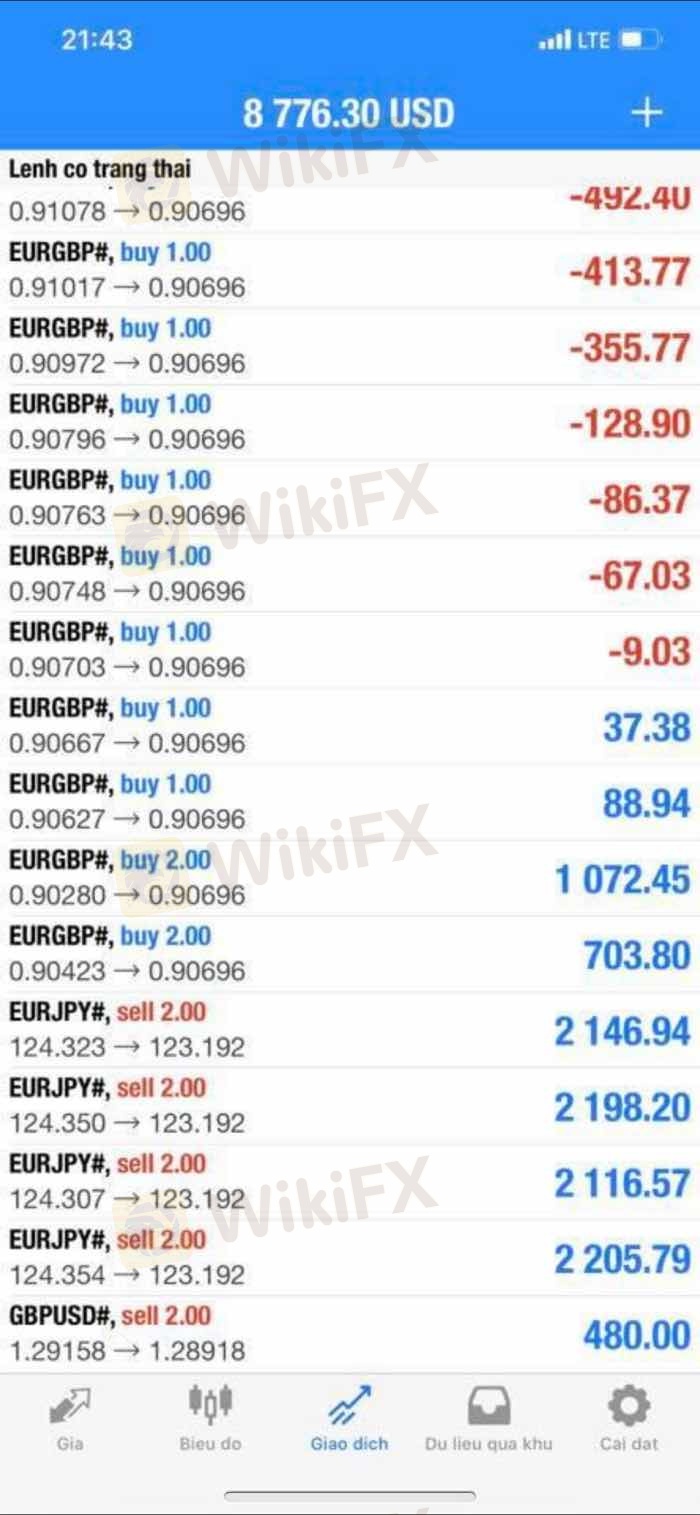This screenshot has width=700, height=1515.
Task: Select the EURGBP buy 2.00 at 0.90280
Action: click(350, 879)
